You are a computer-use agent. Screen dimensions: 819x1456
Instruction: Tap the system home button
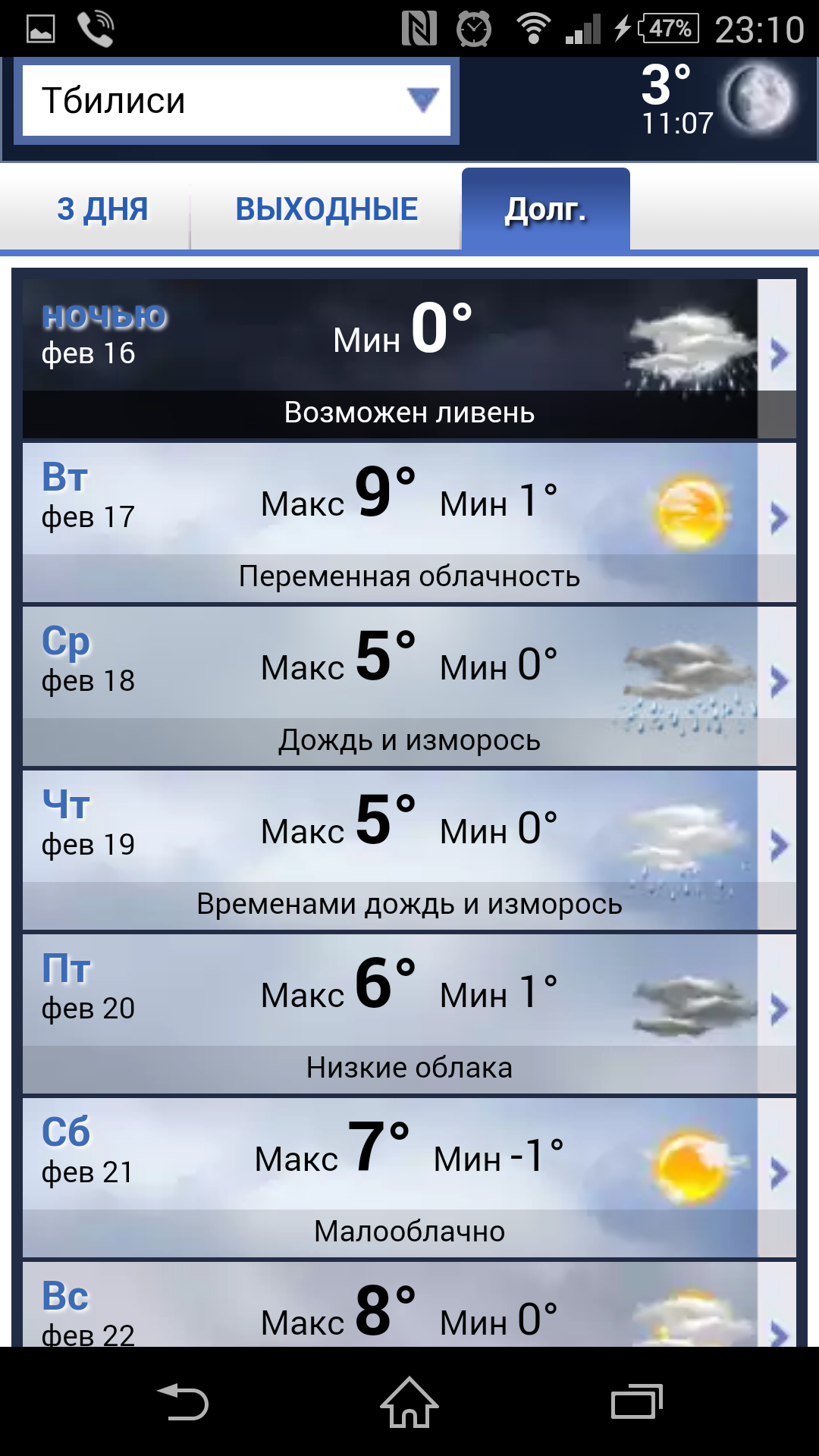tap(409, 1401)
